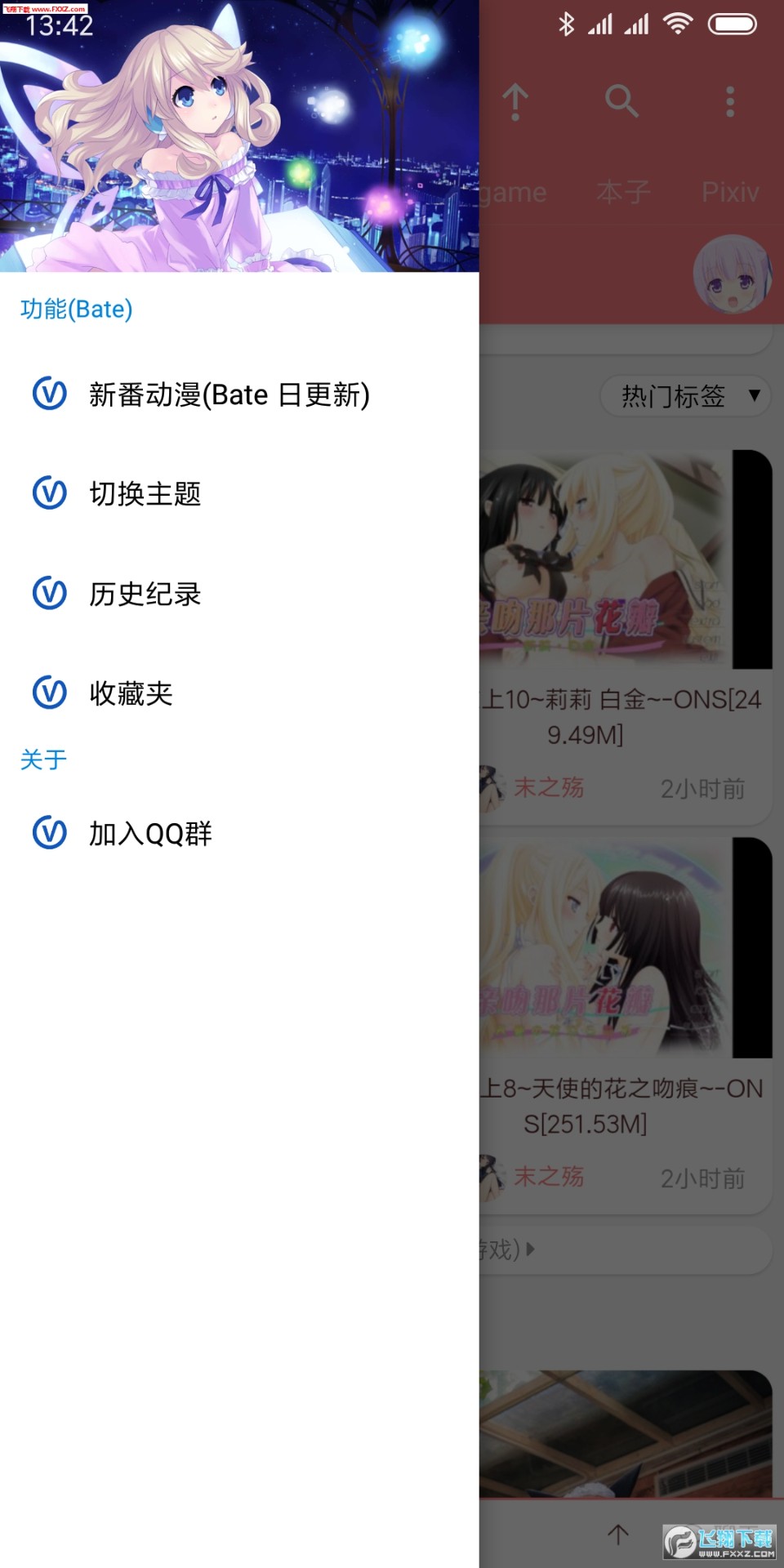Tap the upward arrow at the bottom bar

tap(618, 1534)
